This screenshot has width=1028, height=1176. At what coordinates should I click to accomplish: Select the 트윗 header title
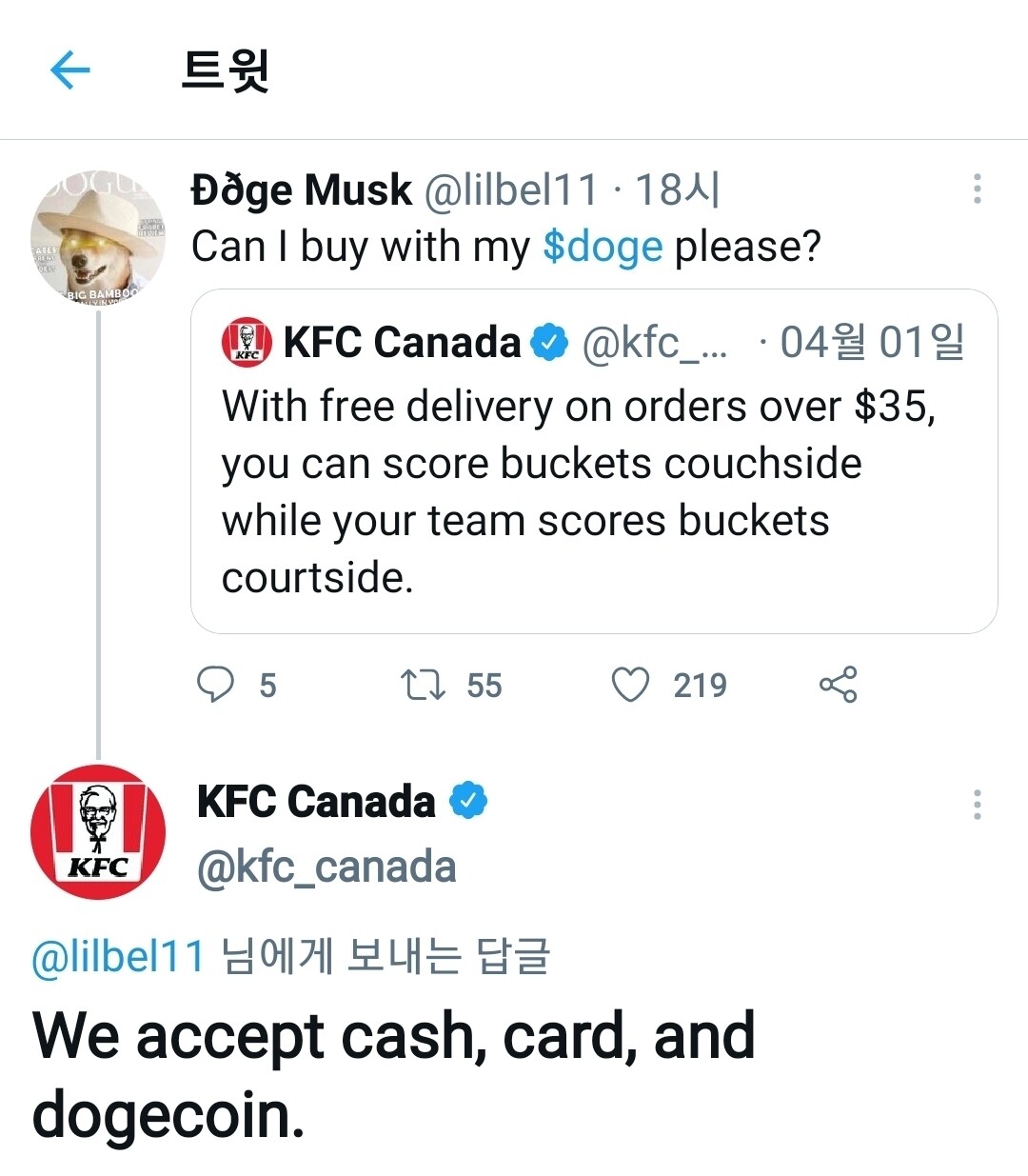pyautogui.click(x=227, y=70)
